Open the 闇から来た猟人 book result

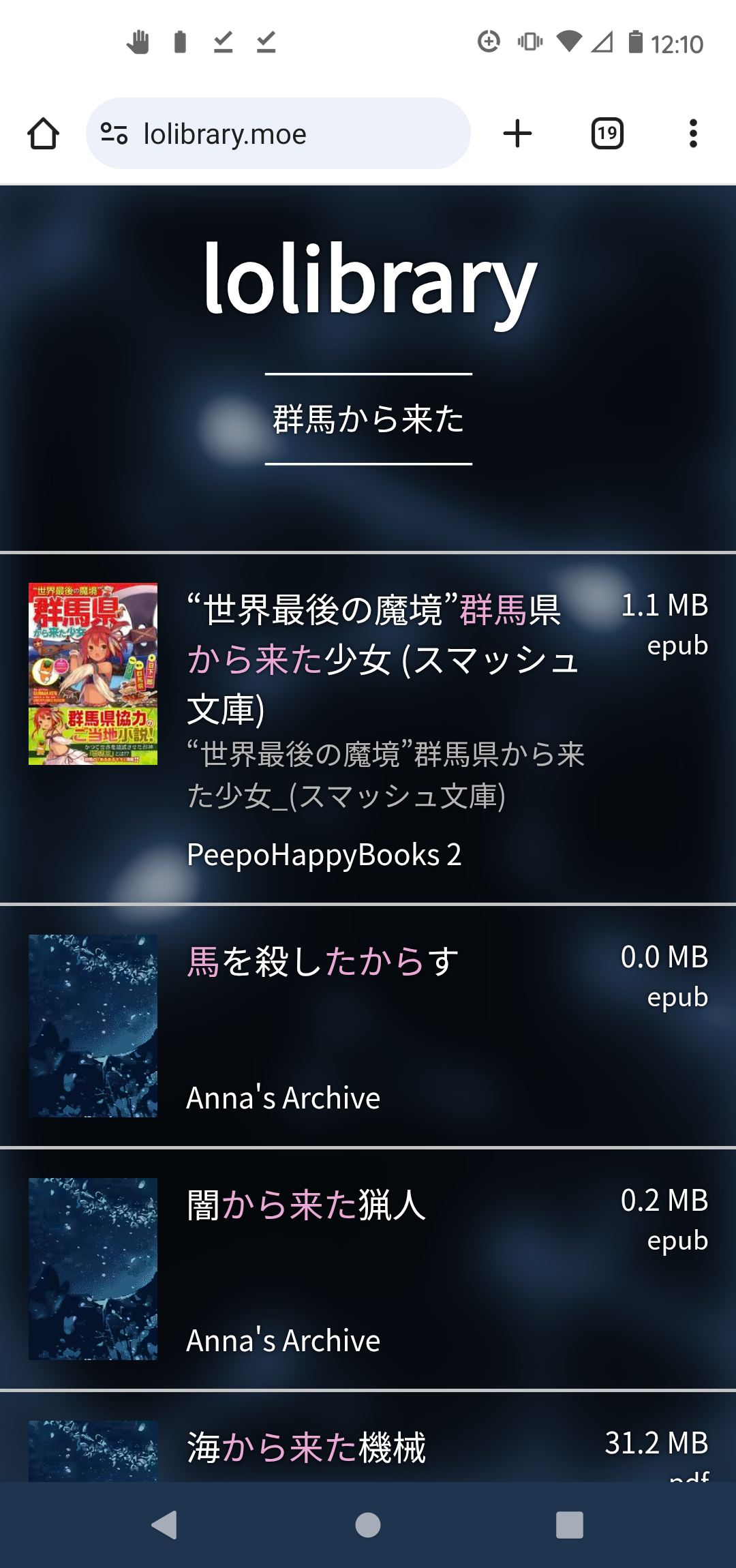click(x=368, y=1269)
